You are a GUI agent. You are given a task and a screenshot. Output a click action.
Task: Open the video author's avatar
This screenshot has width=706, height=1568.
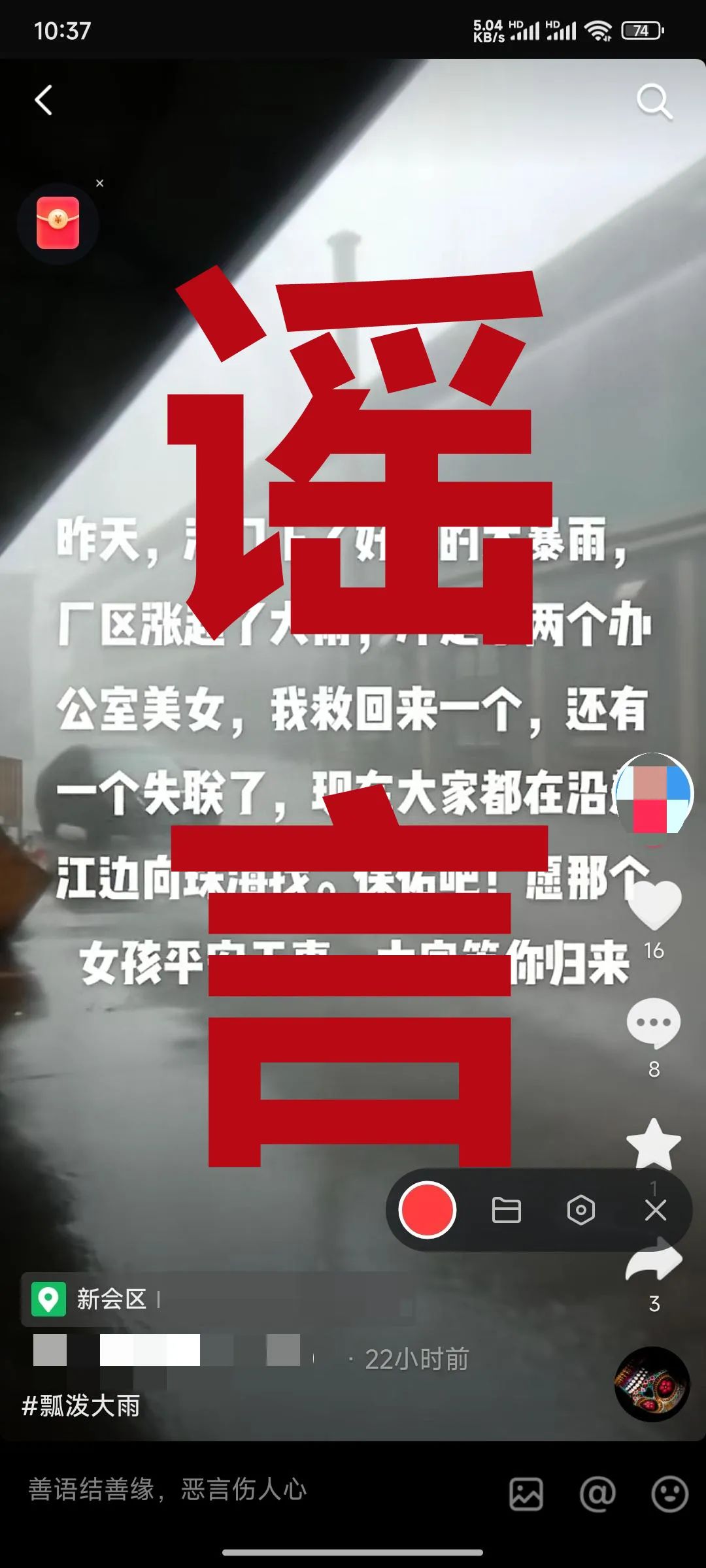[654, 794]
